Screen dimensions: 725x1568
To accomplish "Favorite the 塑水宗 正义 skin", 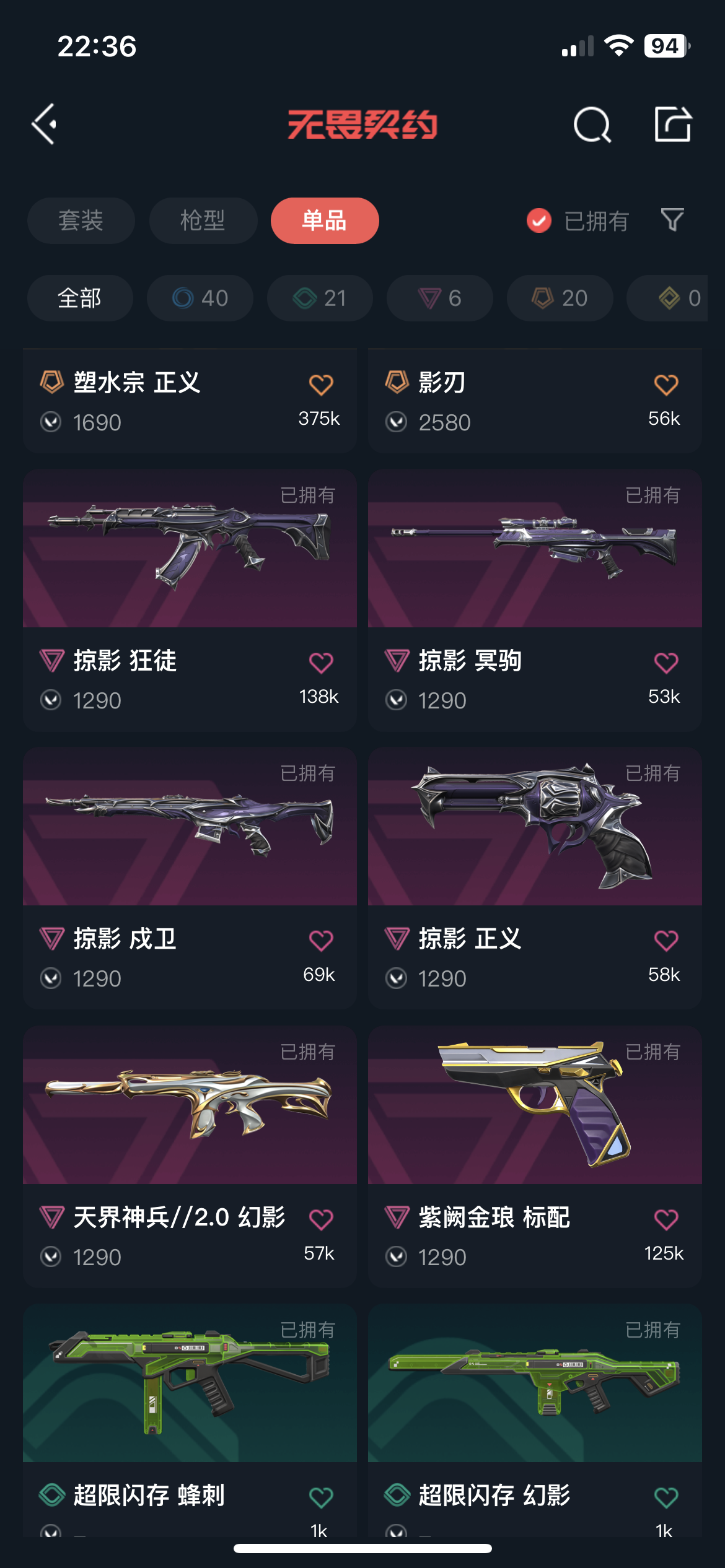I will [x=321, y=385].
